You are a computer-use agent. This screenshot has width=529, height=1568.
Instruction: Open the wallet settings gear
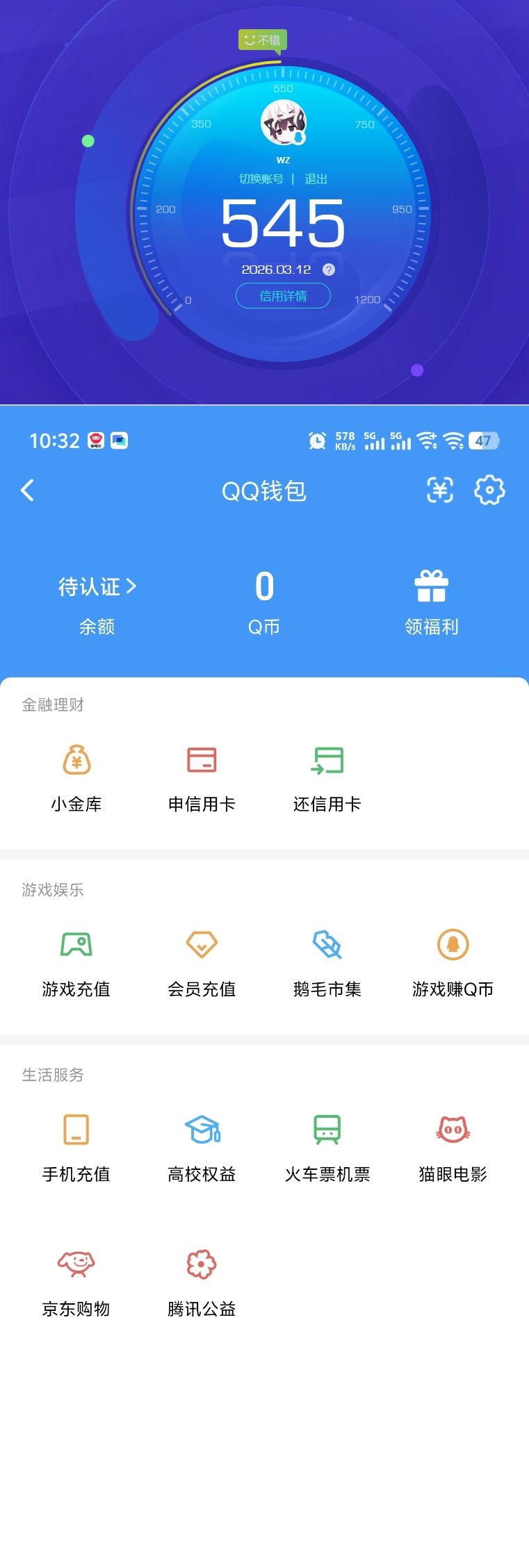click(x=489, y=490)
